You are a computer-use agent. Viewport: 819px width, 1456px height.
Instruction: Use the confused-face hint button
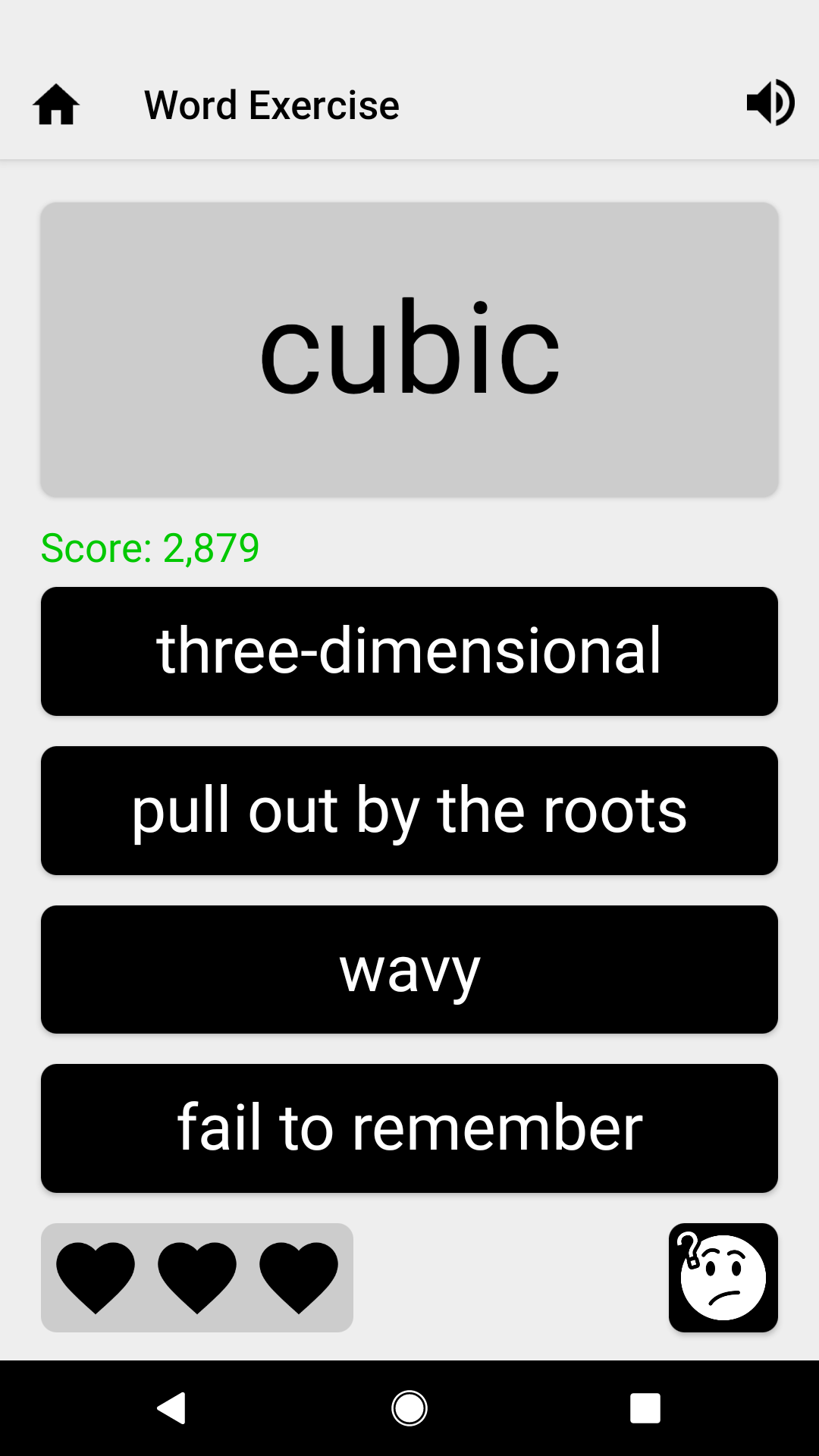point(723,1278)
